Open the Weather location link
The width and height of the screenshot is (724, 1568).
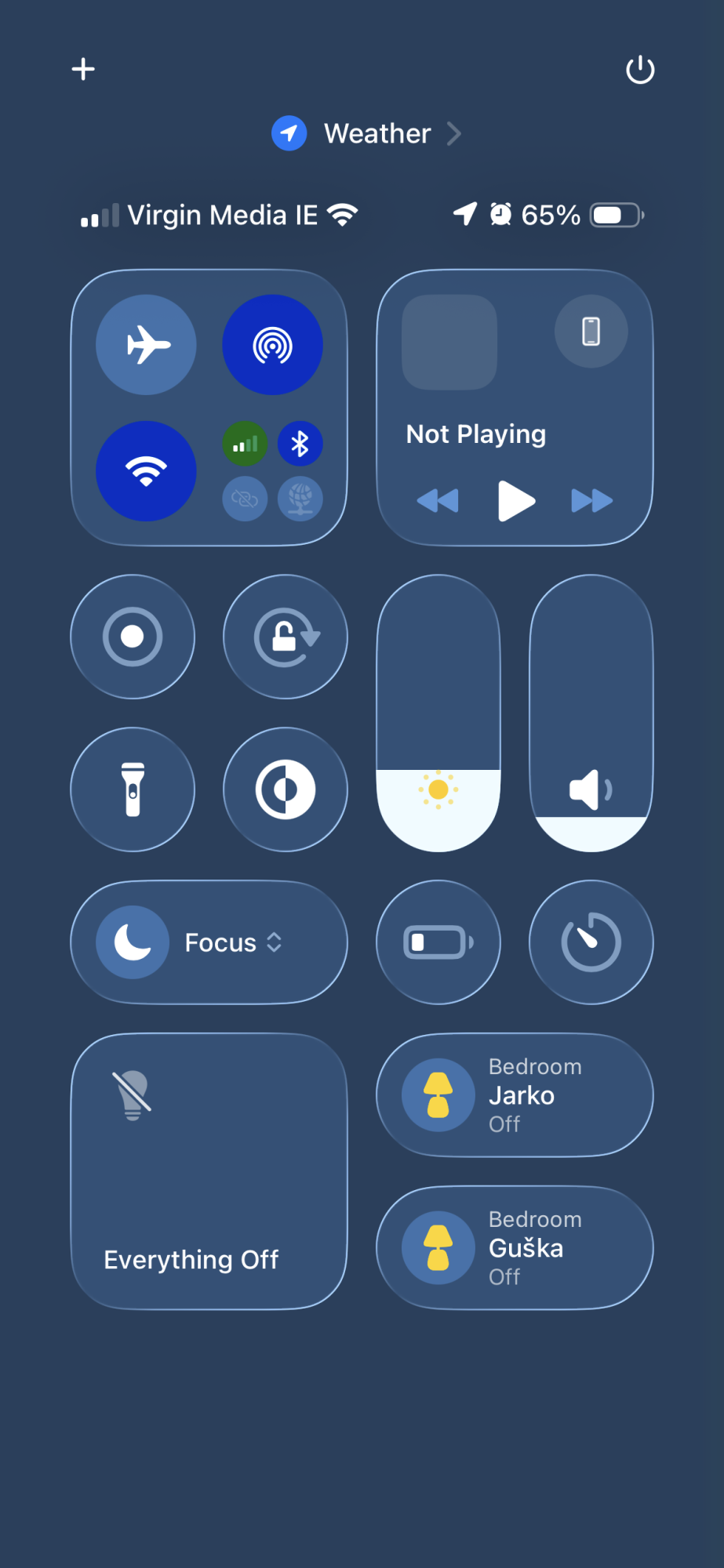[x=366, y=133]
